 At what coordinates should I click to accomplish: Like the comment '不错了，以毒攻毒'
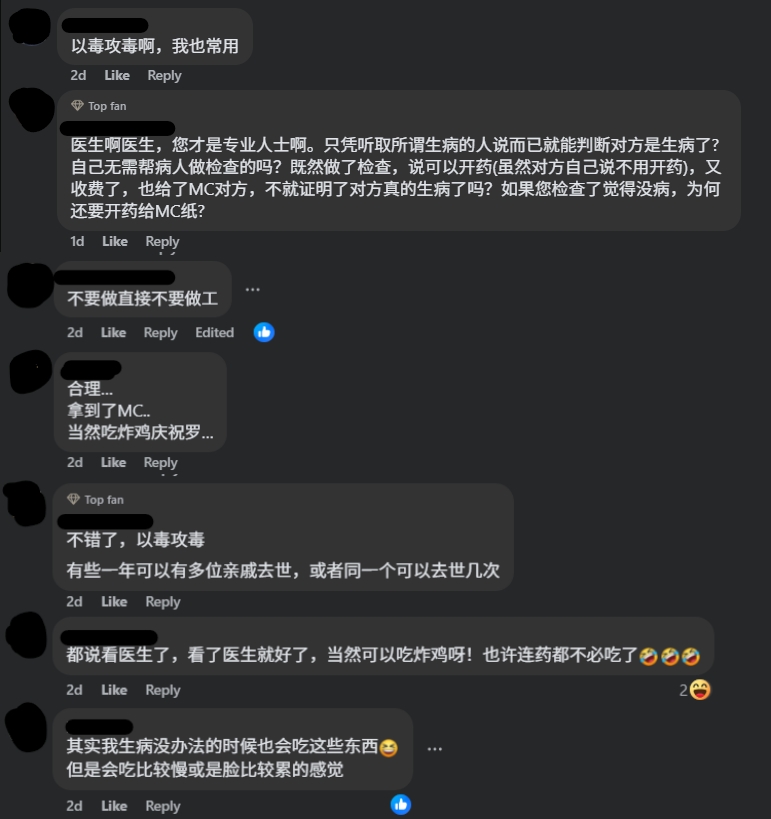pos(113,602)
